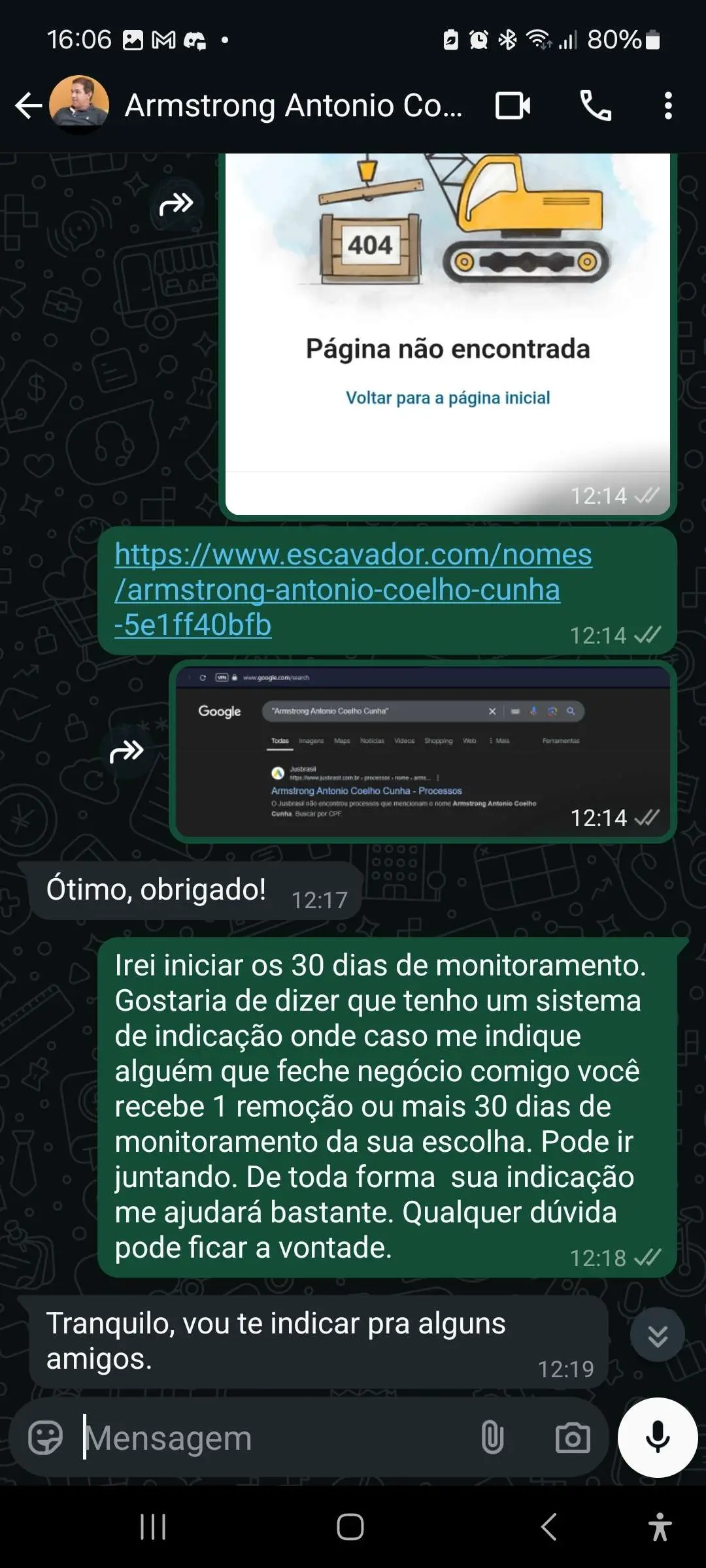Jump to the latest messages
Viewport: 706px width, 1568px height.
pos(658,1334)
